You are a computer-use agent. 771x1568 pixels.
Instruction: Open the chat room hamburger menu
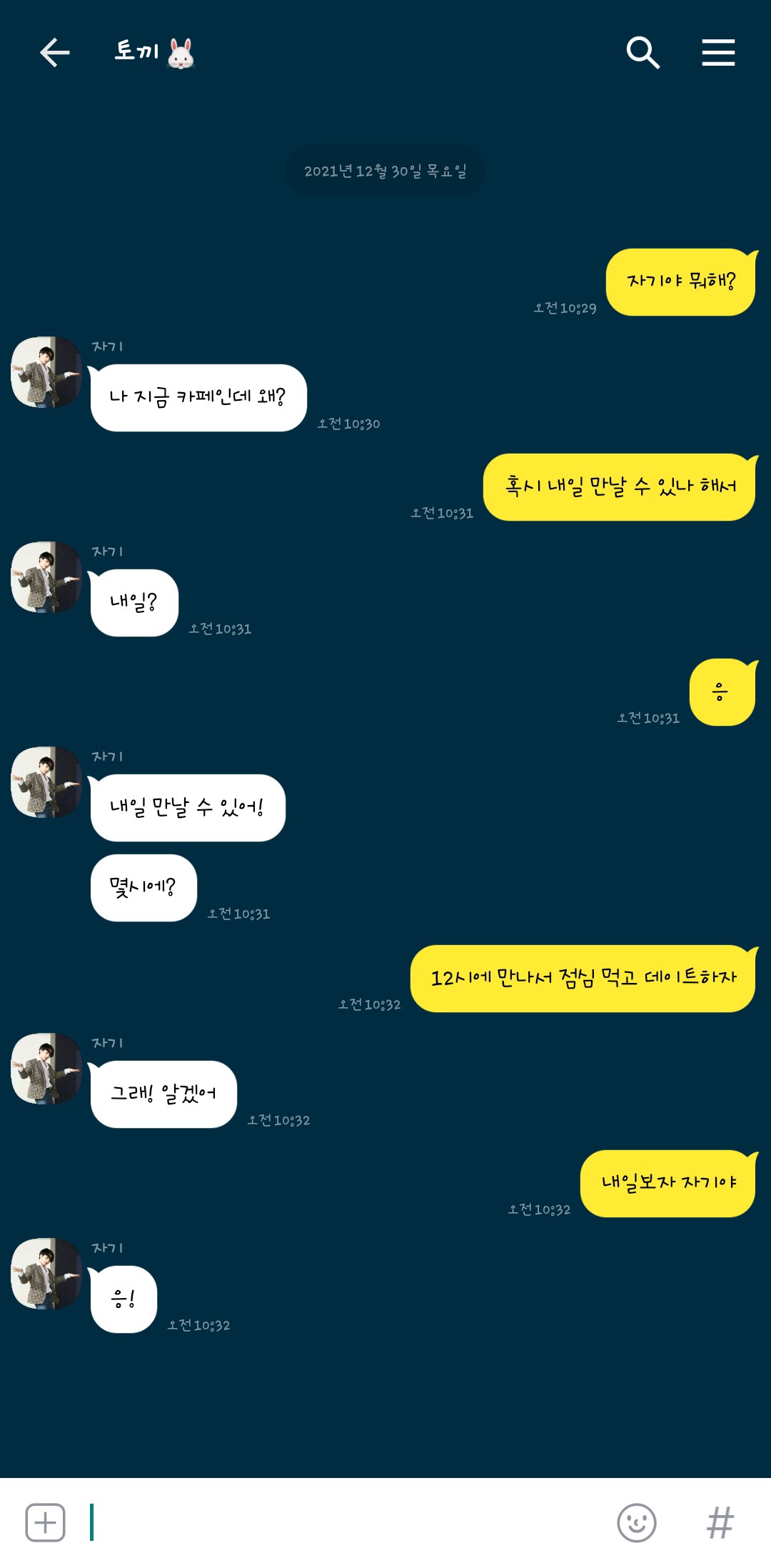coord(718,52)
